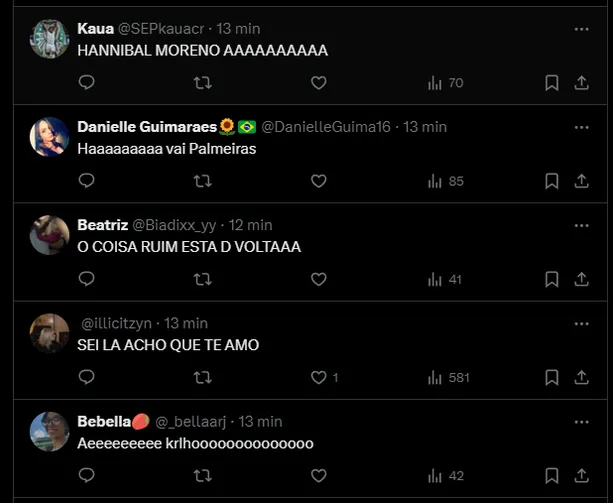Open more options on Kaua's tweet
This screenshot has height=503, width=613.
click(x=581, y=30)
